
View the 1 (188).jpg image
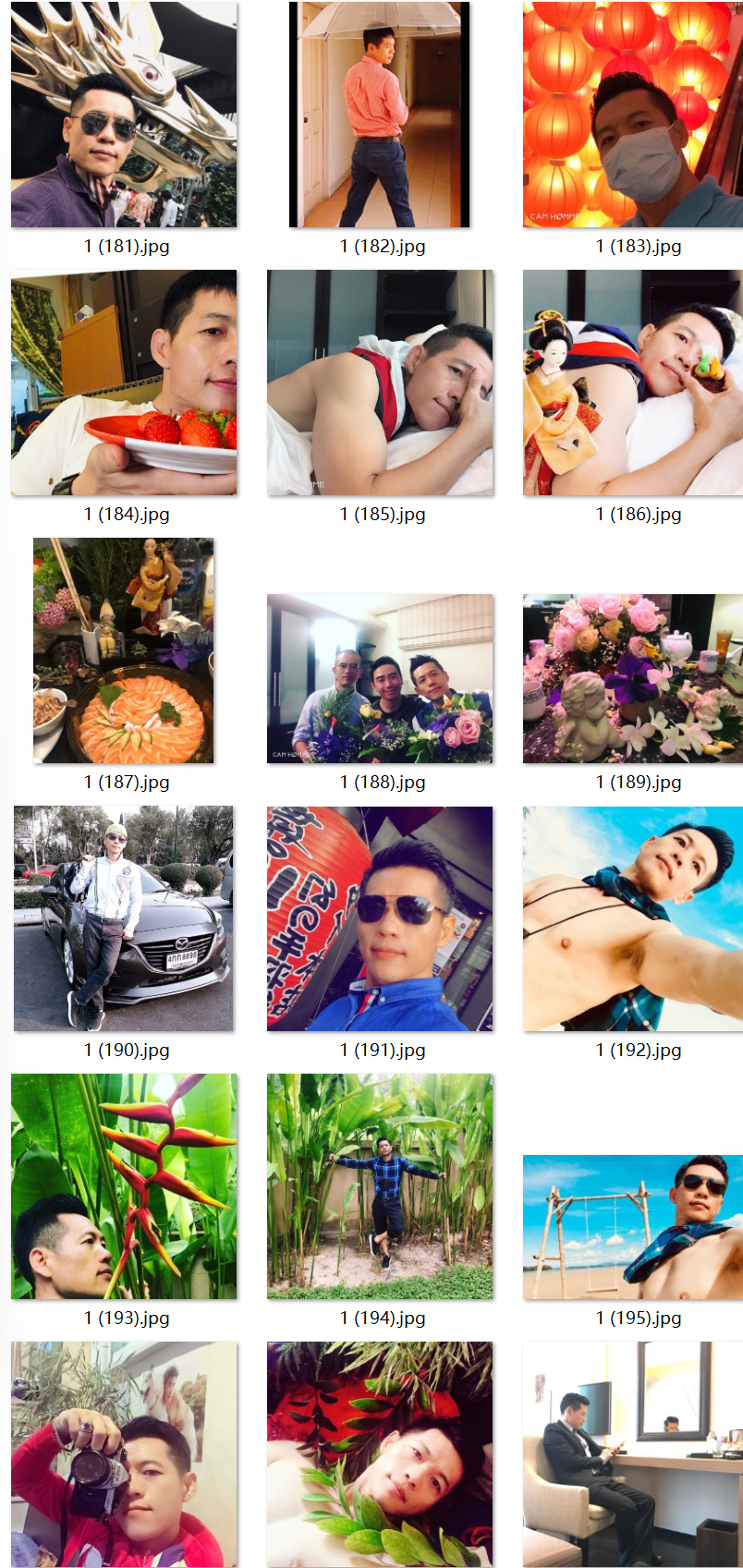tap(380, 678)
